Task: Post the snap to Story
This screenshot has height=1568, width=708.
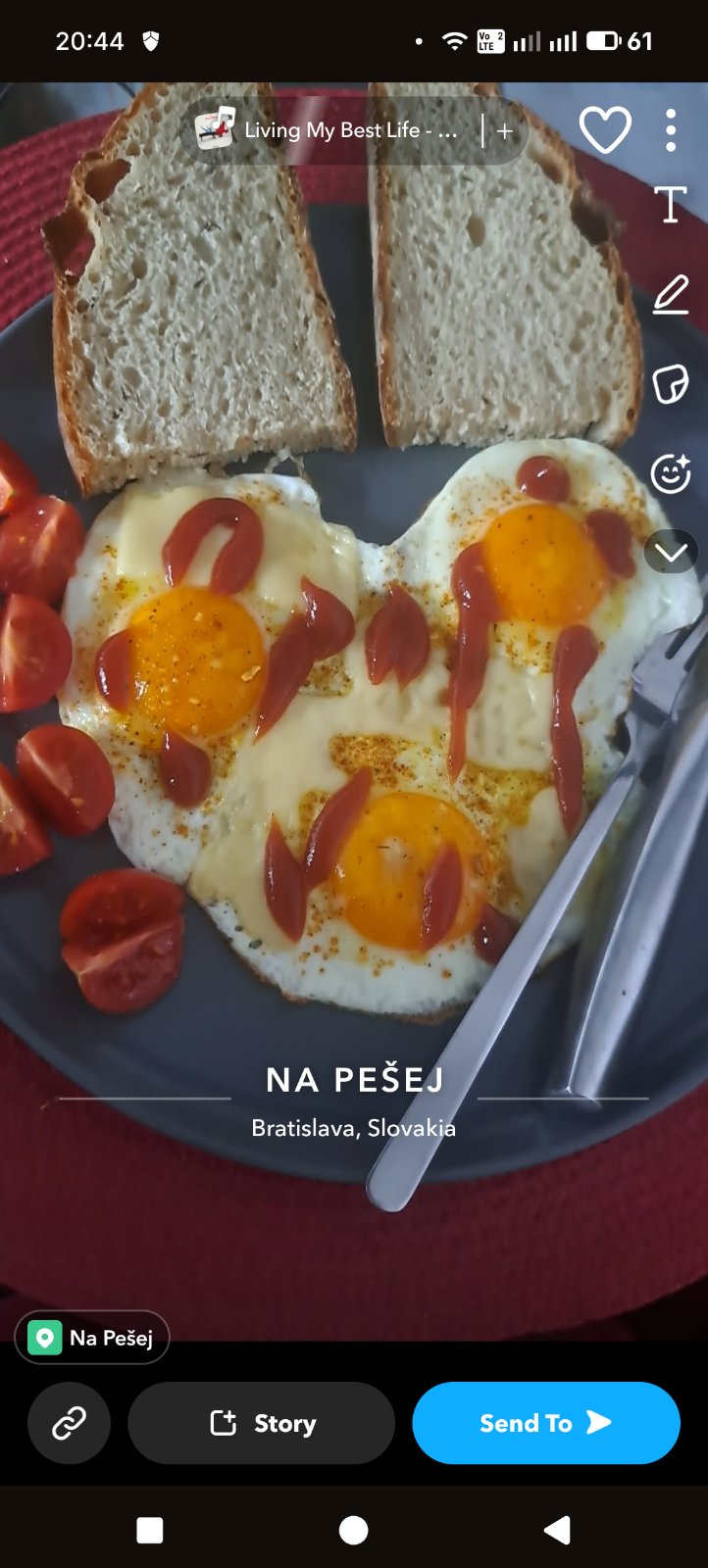Action: pyautogui.click(x=262, y=1423)
